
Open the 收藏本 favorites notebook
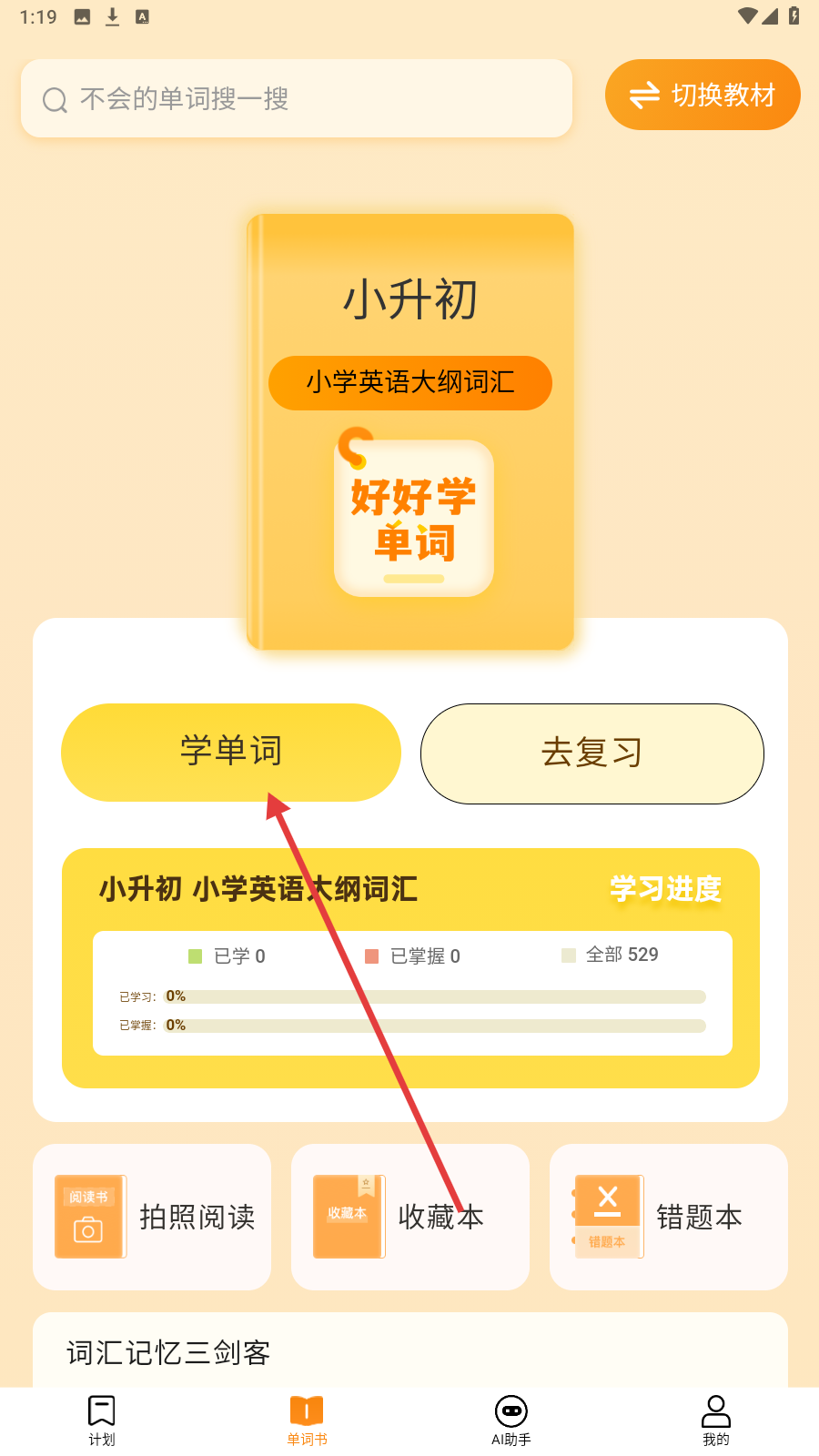[410, 1217]
